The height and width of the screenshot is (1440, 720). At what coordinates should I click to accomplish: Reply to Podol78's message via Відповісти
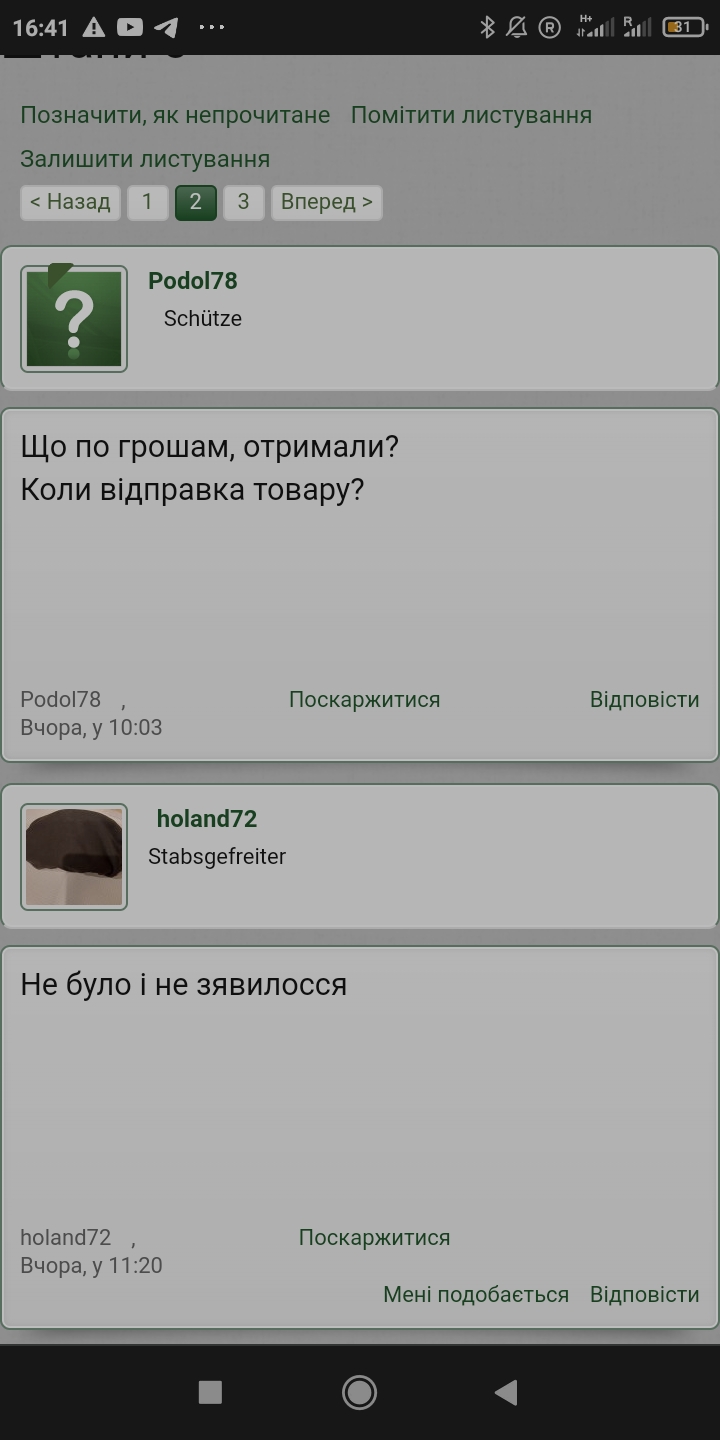644,699
